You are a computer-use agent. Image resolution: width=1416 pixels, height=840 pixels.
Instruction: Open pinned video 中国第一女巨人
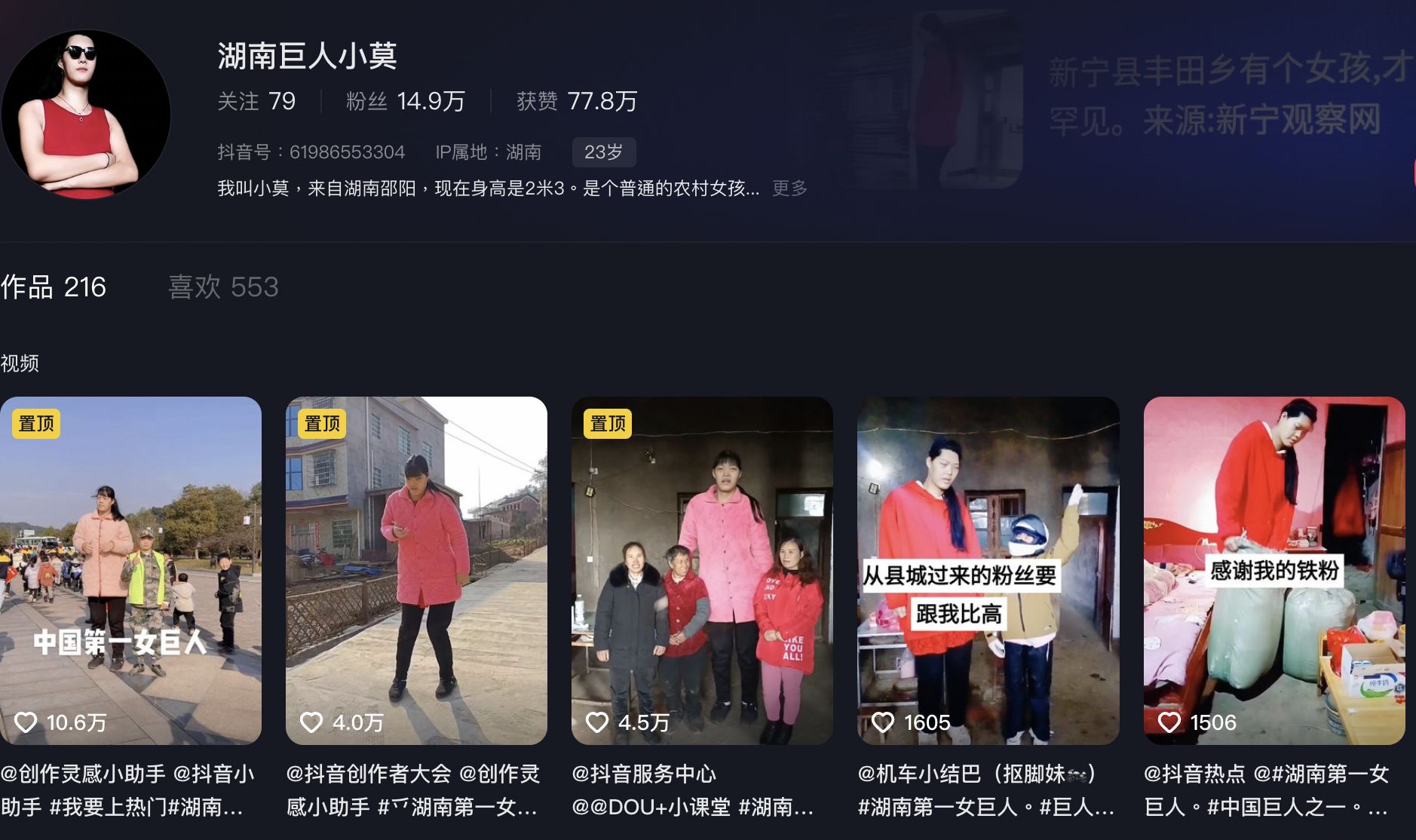coord(130,570)
